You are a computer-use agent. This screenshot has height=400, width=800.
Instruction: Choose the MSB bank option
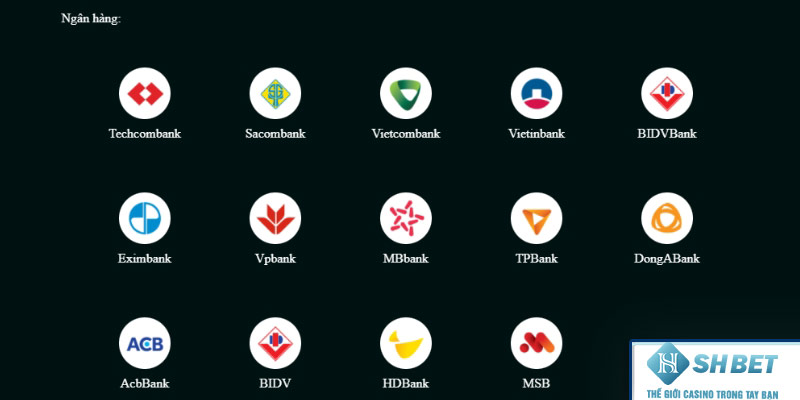pyautogui.click(x=536, y=344)
